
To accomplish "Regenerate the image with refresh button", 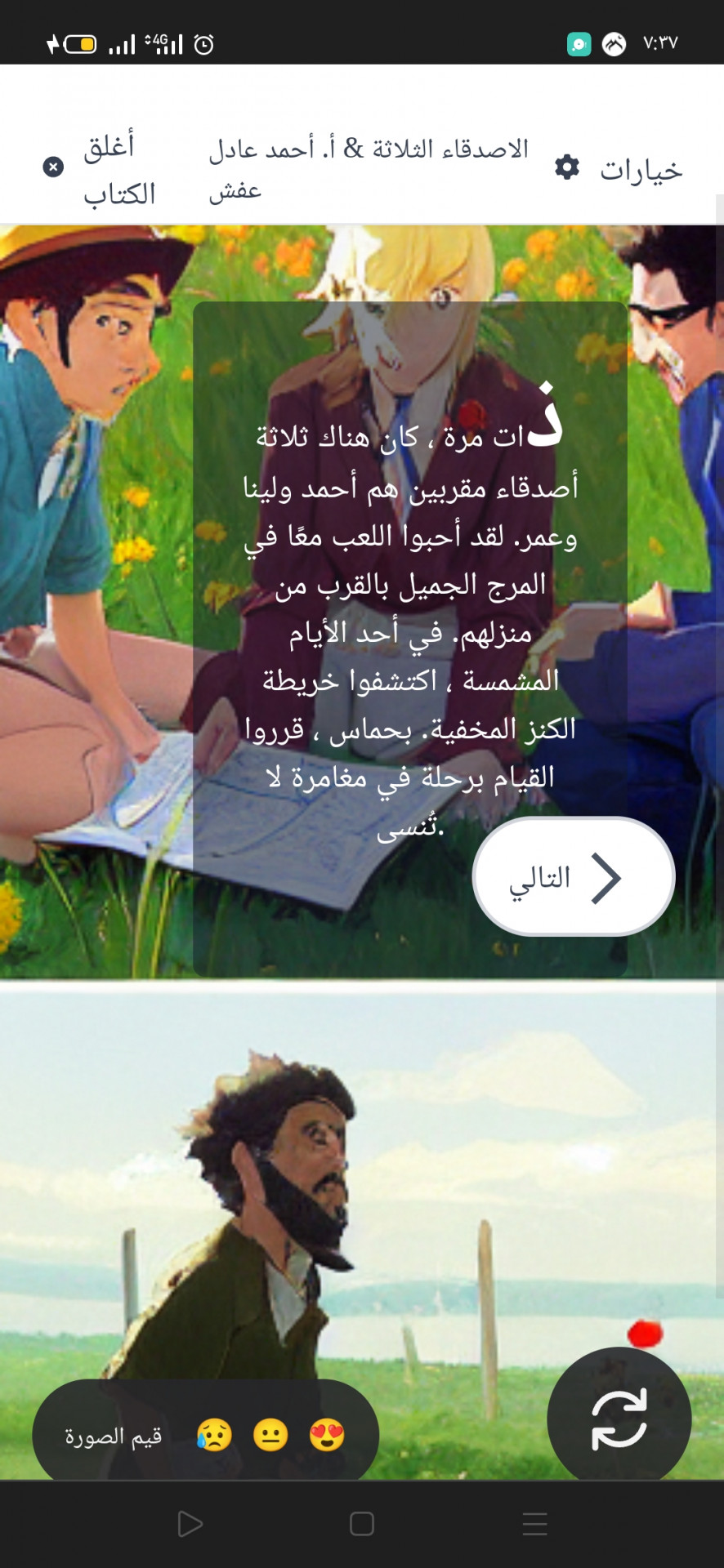I will [619, 1419].
